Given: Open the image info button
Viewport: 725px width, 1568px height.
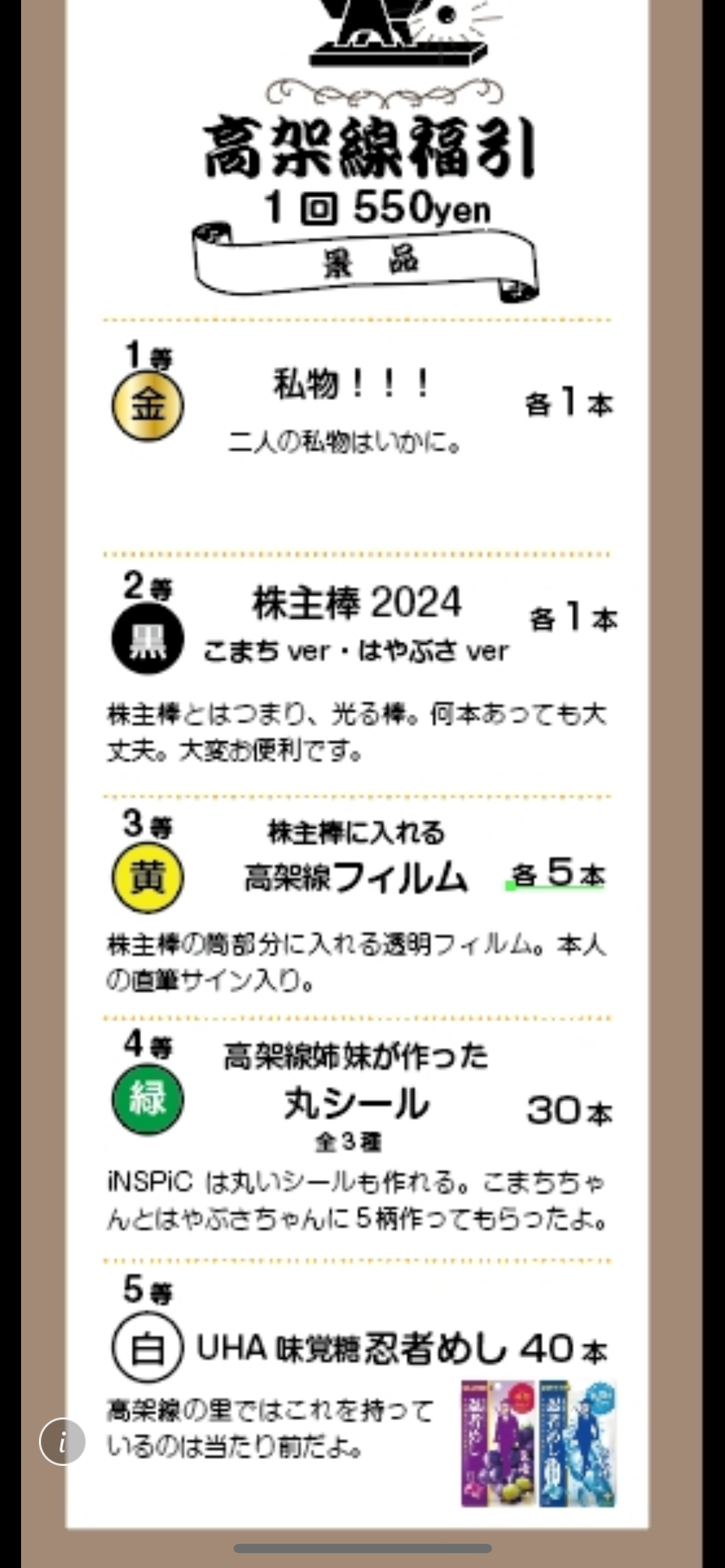Looking at the screenshot, I should [x=63, y=1442].
